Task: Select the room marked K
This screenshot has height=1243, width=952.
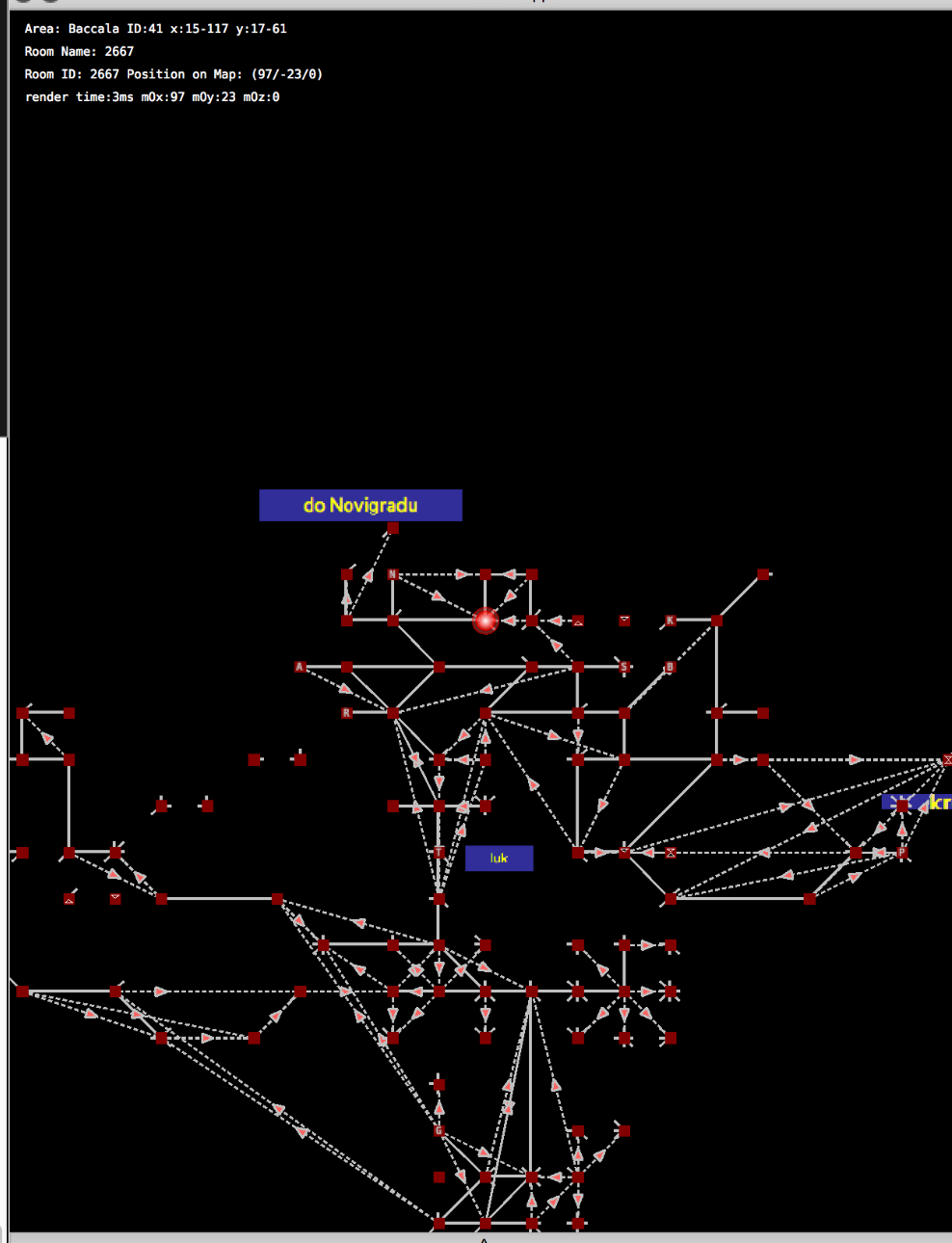Action: click(x=671, y=621)
